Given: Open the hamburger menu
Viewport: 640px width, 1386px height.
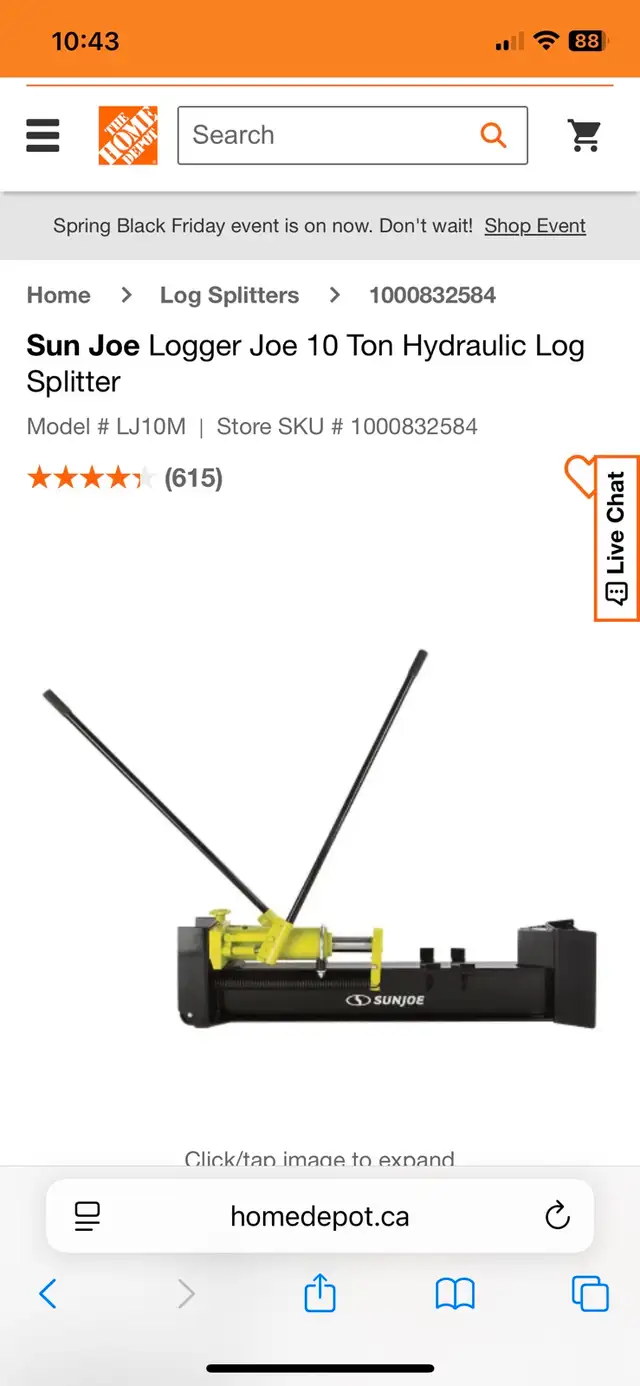Looking at the screenshot, I should click(x=43, y=135).
